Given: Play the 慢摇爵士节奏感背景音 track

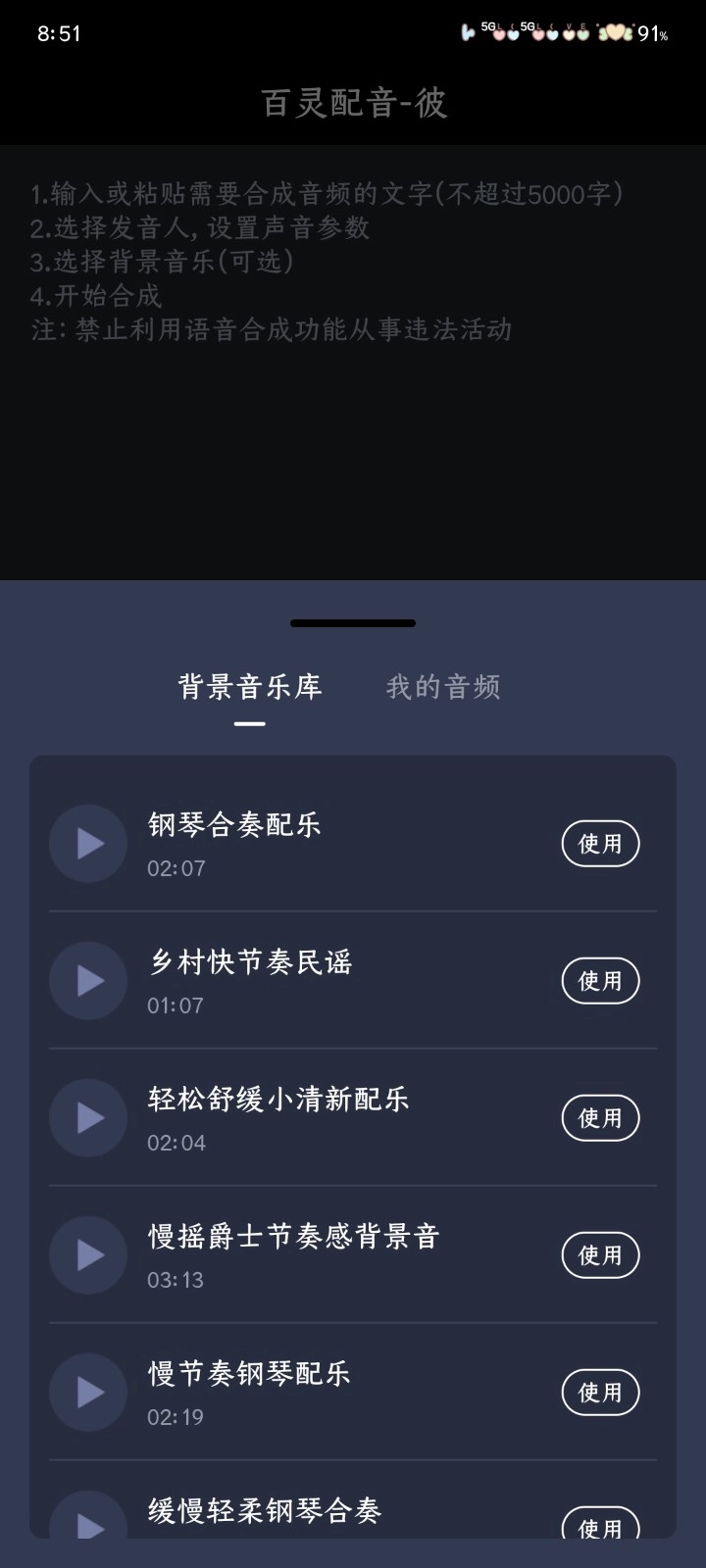Looking at the screenshot, I should (x=87, y=1255).
